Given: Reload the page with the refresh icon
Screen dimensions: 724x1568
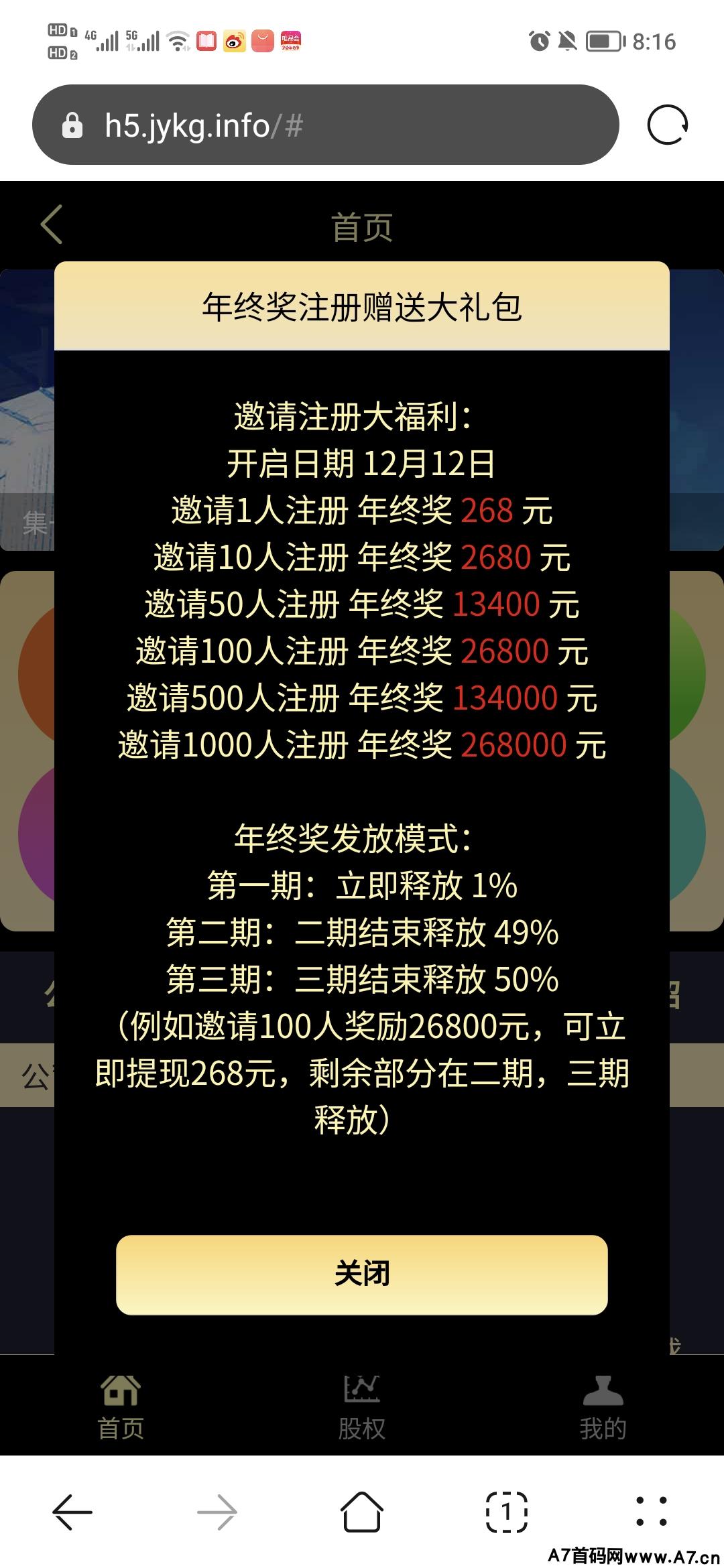Looking at the screenshot, I should [x=668, y=125].
